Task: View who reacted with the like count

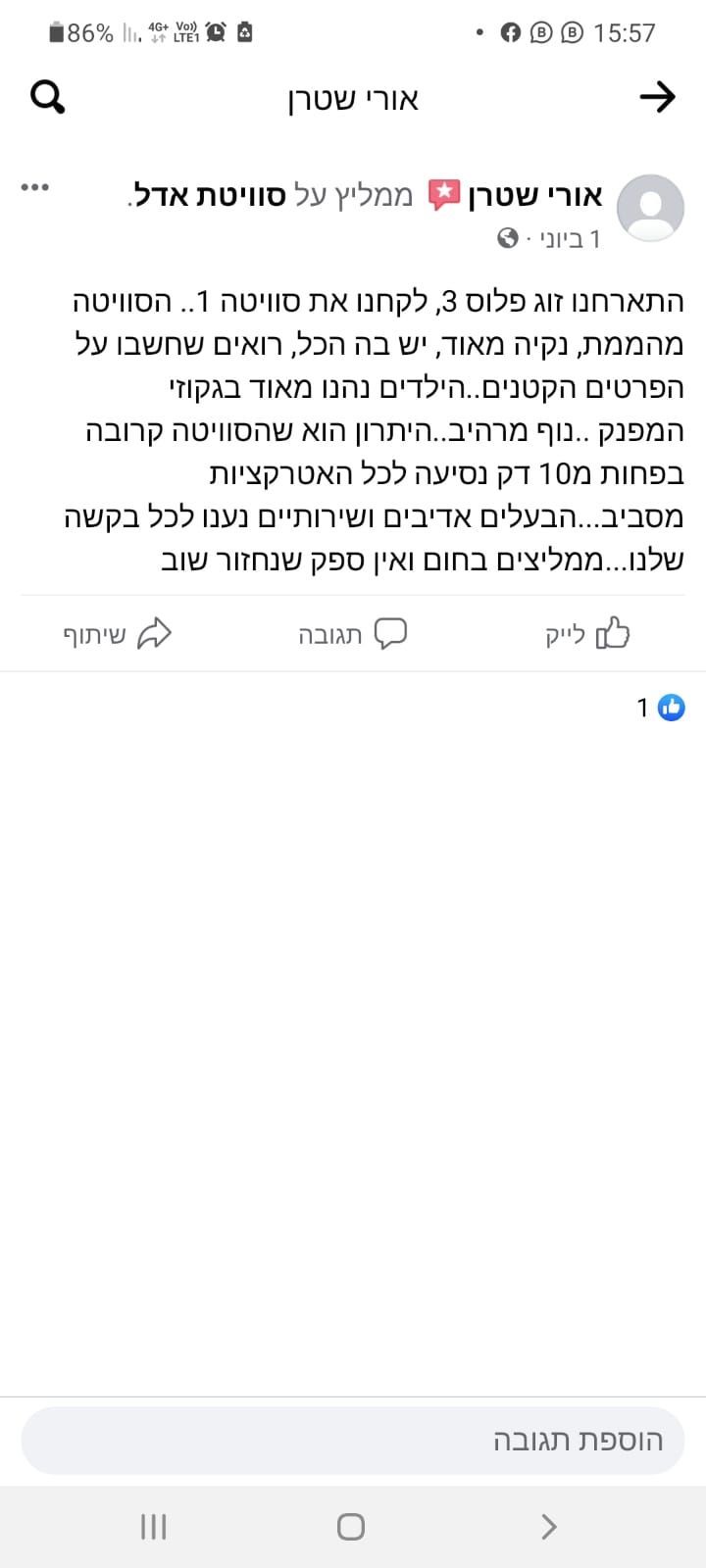Action: [x=660, y=708]
